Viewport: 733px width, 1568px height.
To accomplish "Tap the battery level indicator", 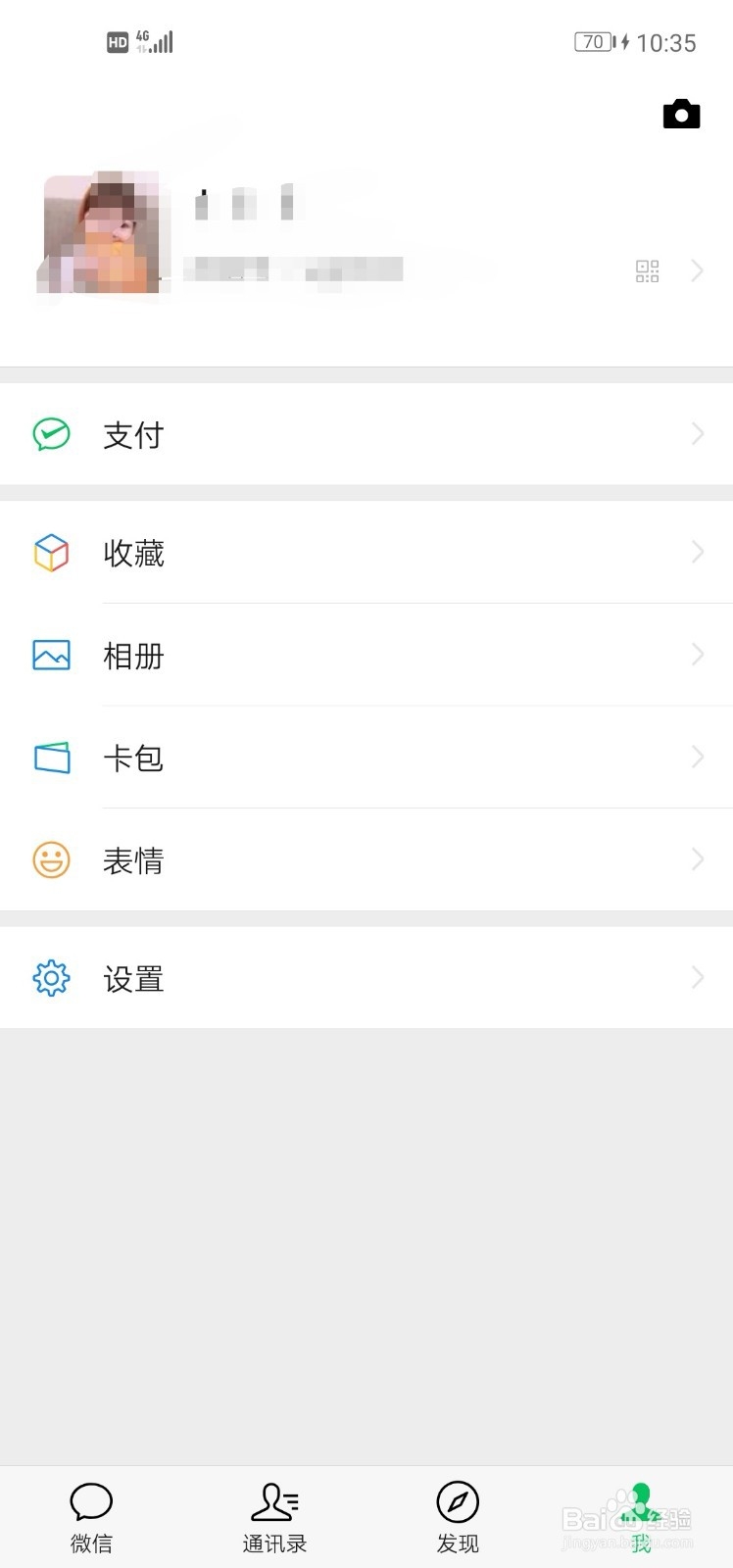I will [x=592, y=42].
